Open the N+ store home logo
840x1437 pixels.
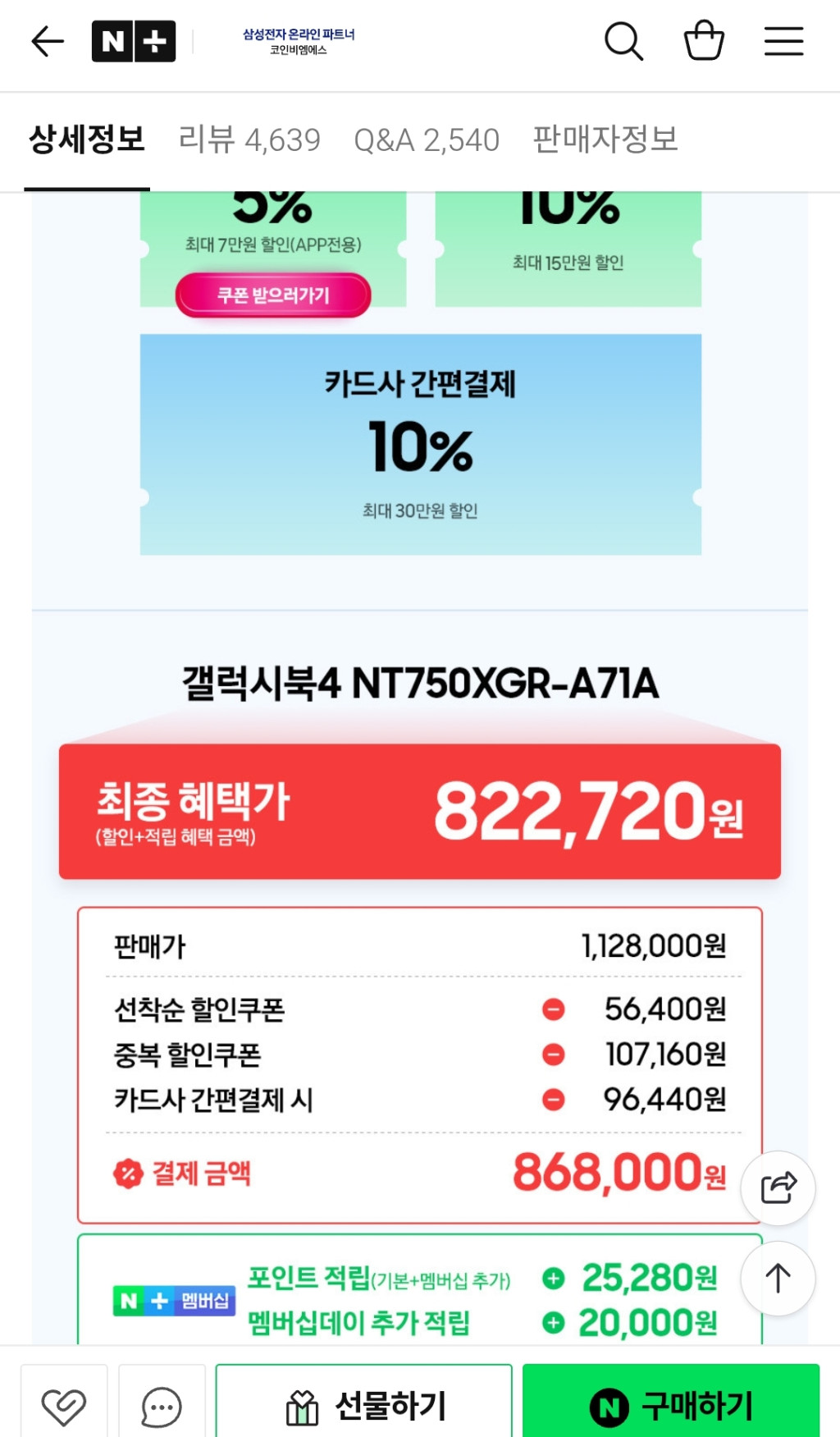[134, 41]
